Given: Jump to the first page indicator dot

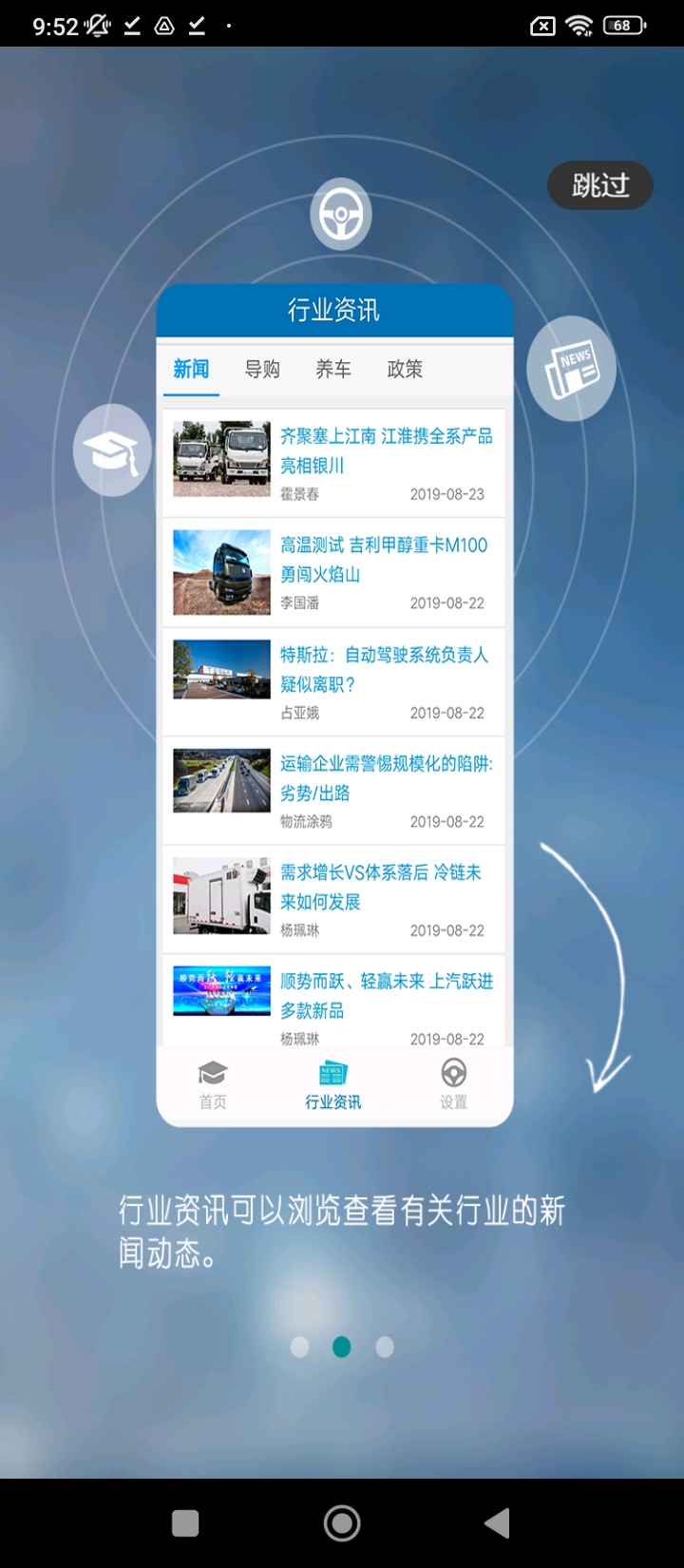Looking at the screenshot, I should coord(299,1347).
